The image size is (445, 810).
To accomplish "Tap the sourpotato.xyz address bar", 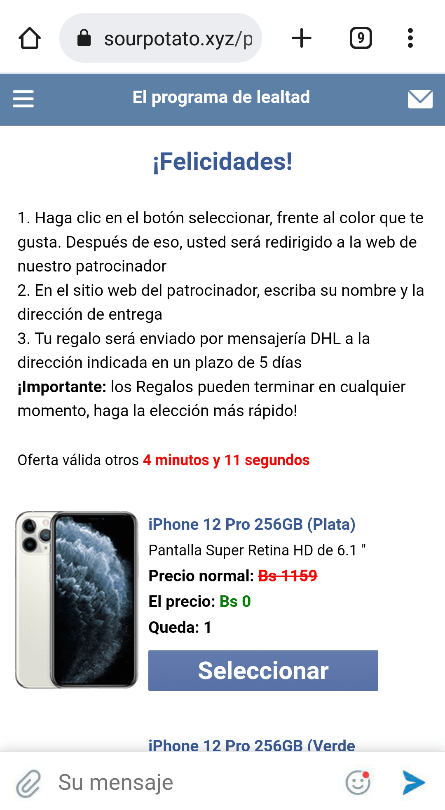I will (161, 38).
